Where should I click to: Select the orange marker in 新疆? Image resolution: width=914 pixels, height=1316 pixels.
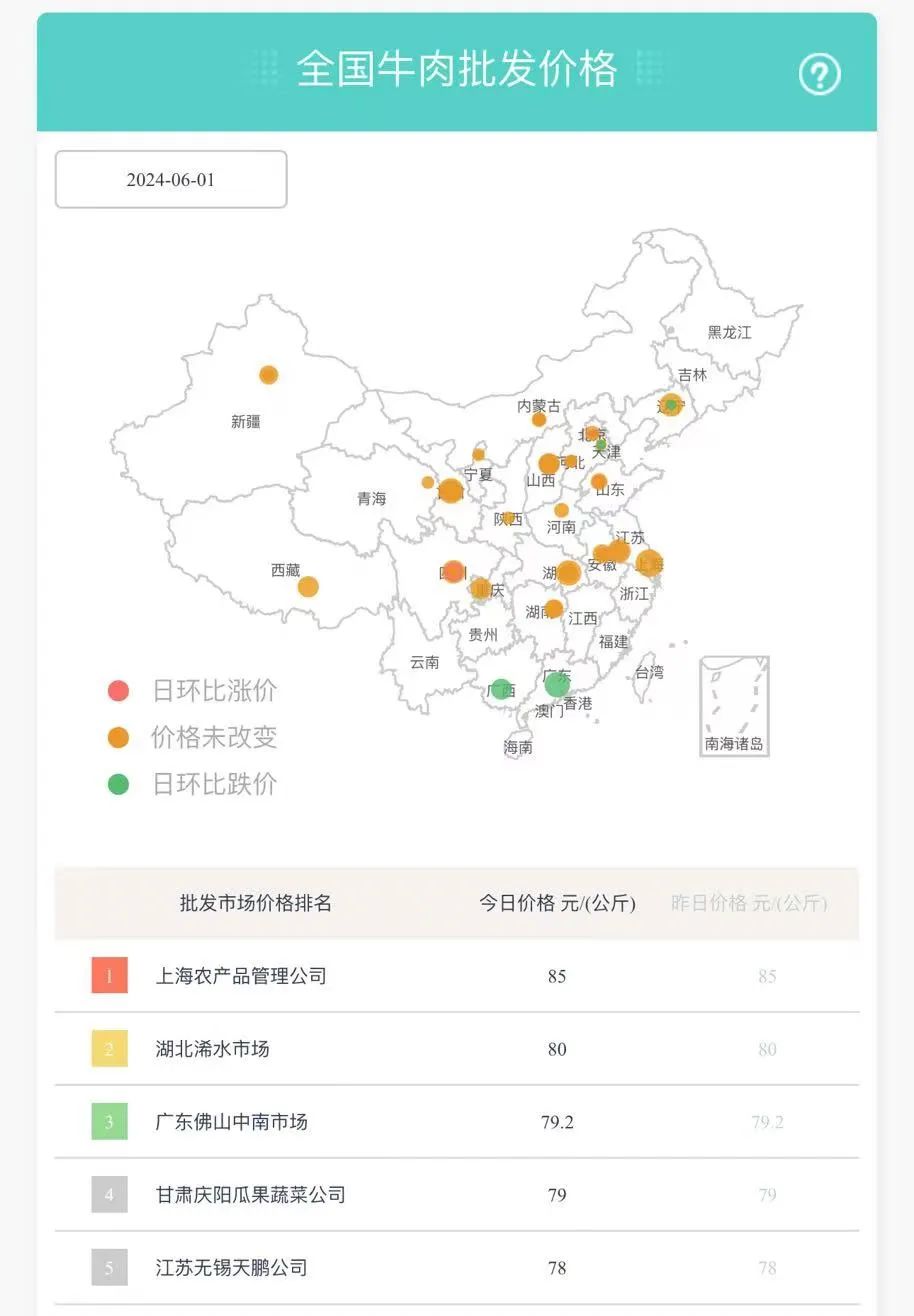click(x=268, y=375)
